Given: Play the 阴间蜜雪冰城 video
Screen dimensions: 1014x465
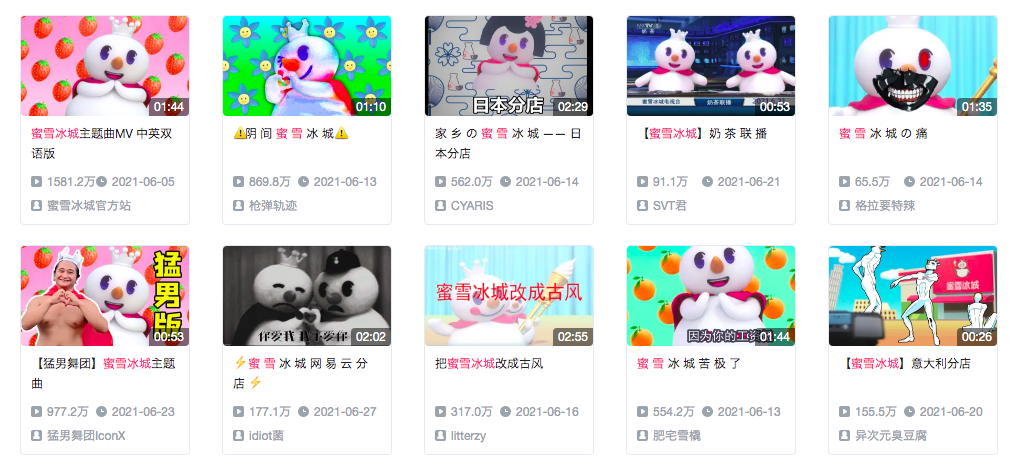Looking at the screenshot, I should coord(306,66).
